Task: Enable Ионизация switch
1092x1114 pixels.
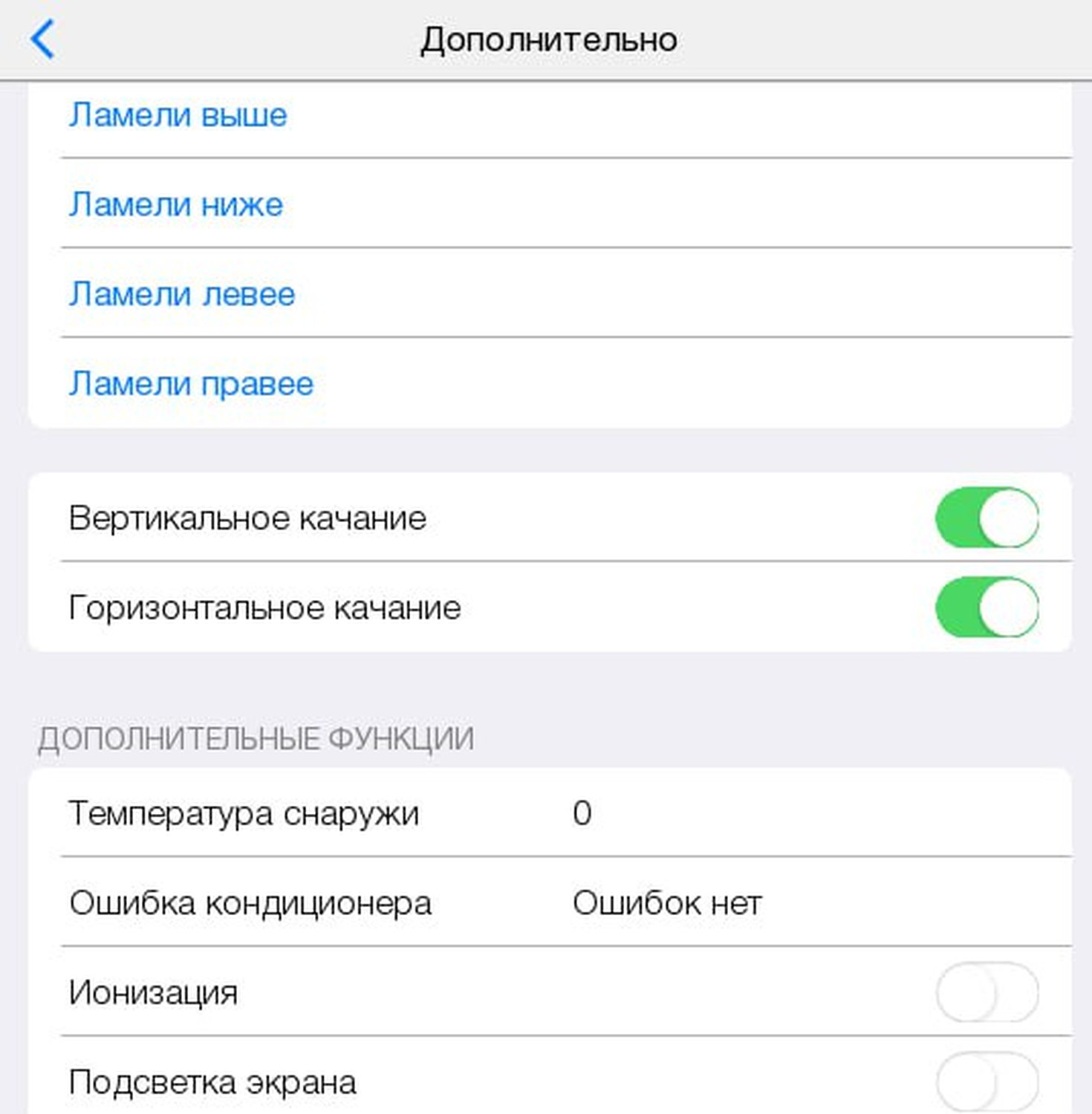Action: click(987, 992)
